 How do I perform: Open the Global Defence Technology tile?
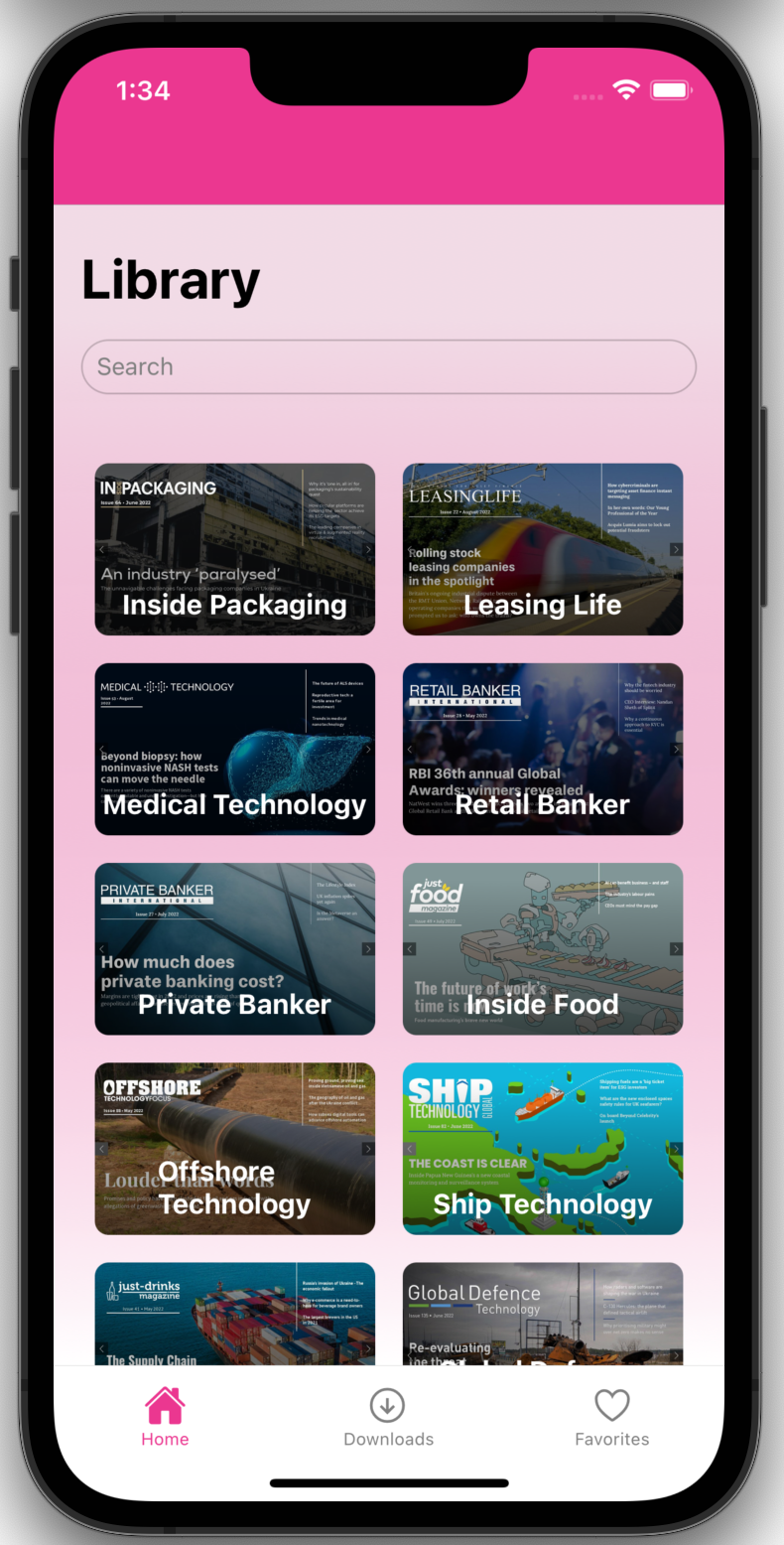point(542,1314)
